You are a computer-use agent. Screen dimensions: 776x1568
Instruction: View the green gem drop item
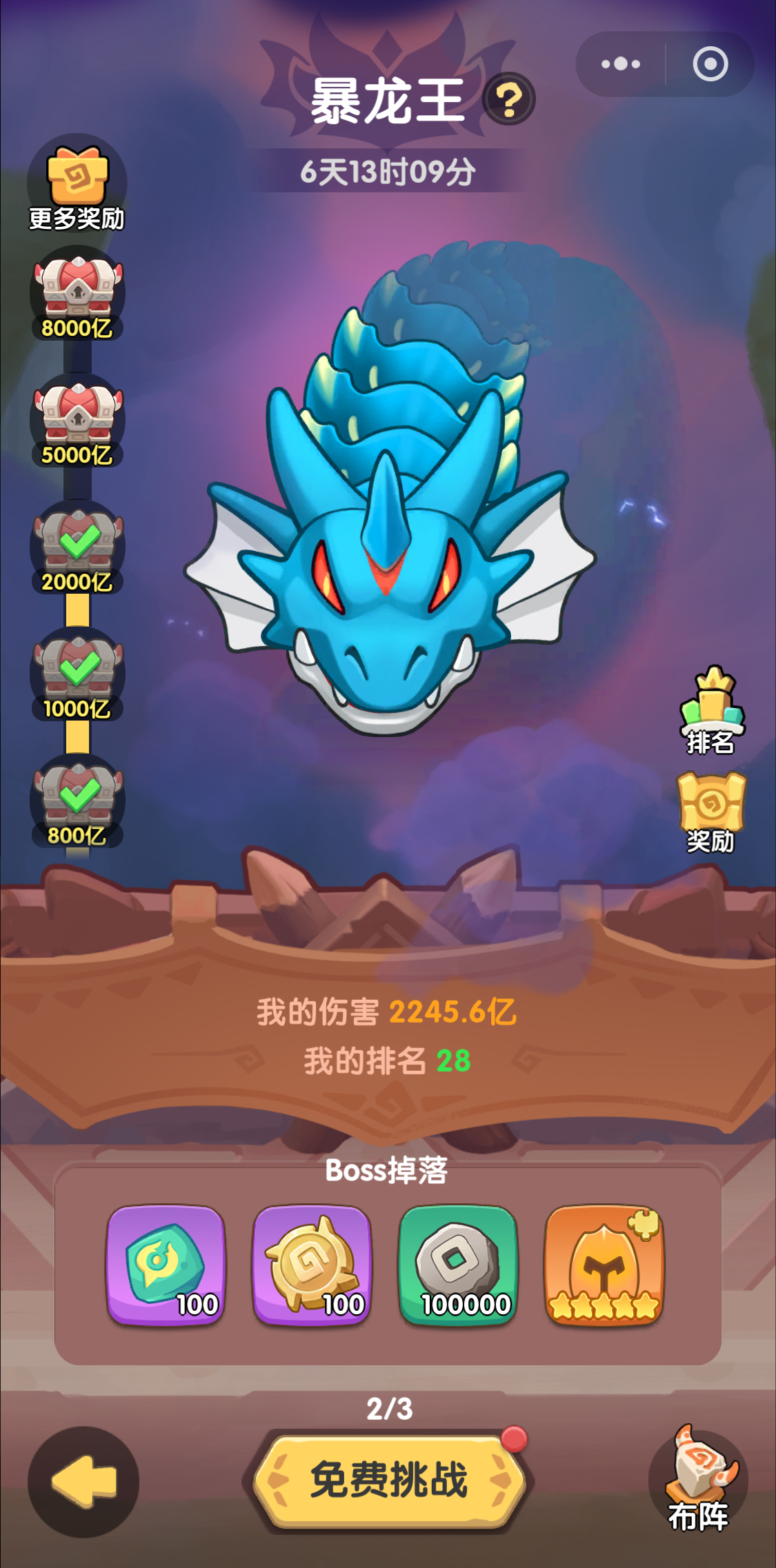[166, 1265]
